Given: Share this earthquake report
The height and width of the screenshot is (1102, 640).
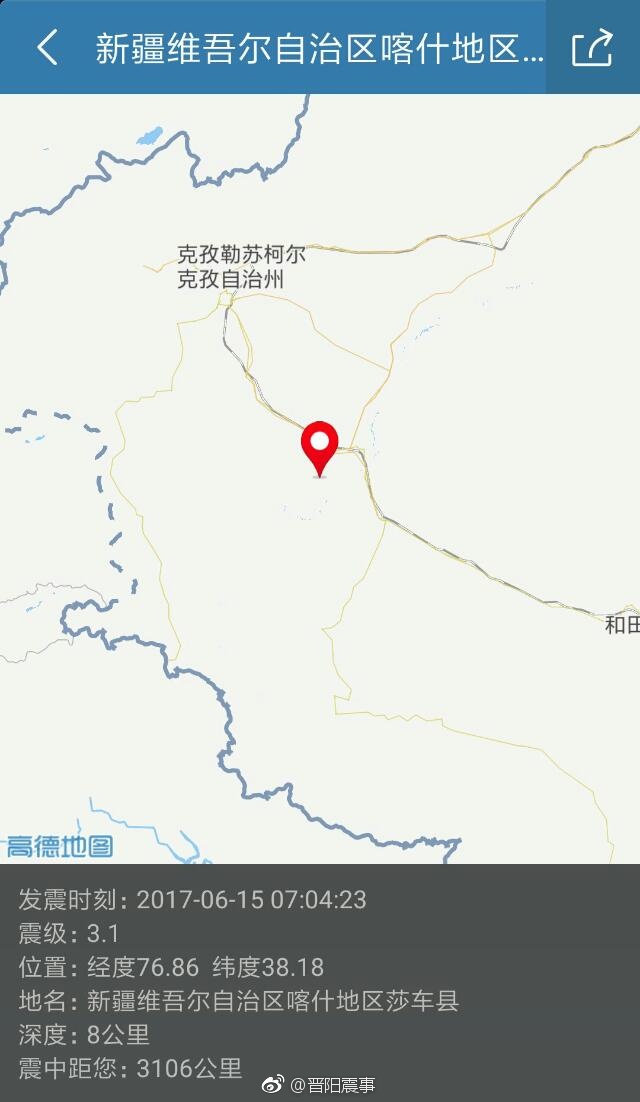Looking at the screenshot, I should (x=592, y=47).
